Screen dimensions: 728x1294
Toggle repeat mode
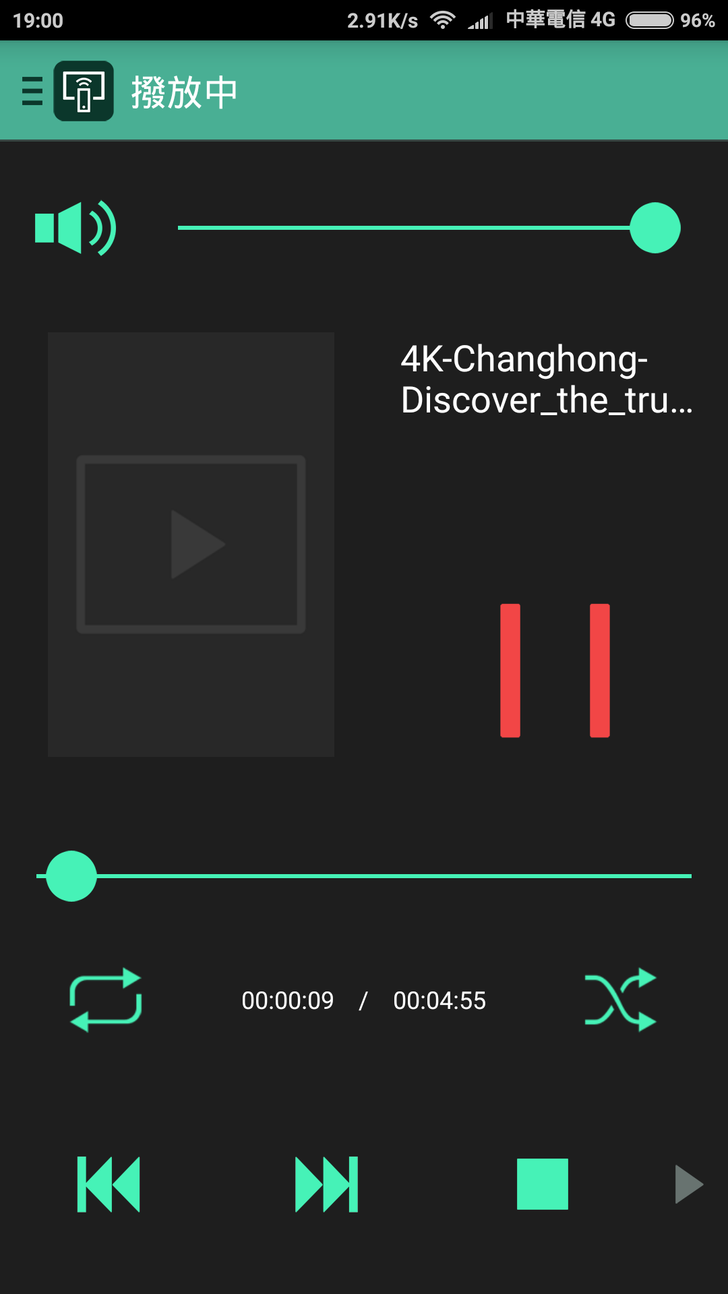click(105, 1000)
